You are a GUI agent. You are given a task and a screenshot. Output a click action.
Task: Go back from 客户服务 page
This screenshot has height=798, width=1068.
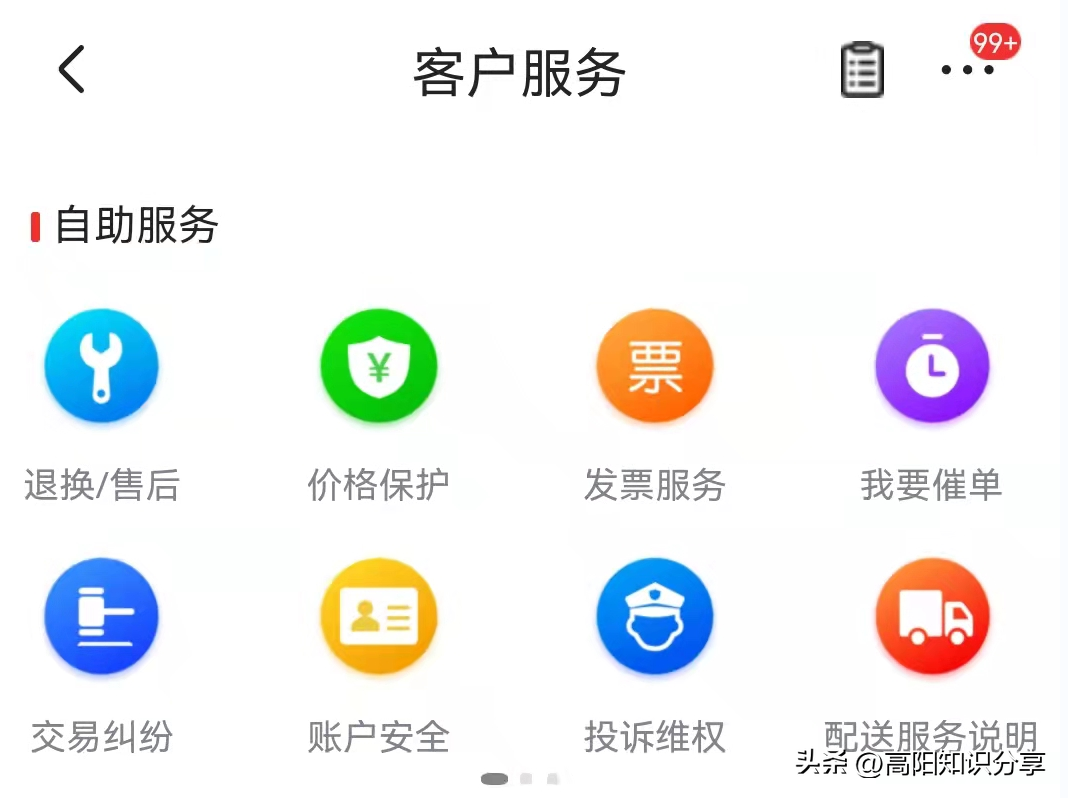(x=72, y=71)
